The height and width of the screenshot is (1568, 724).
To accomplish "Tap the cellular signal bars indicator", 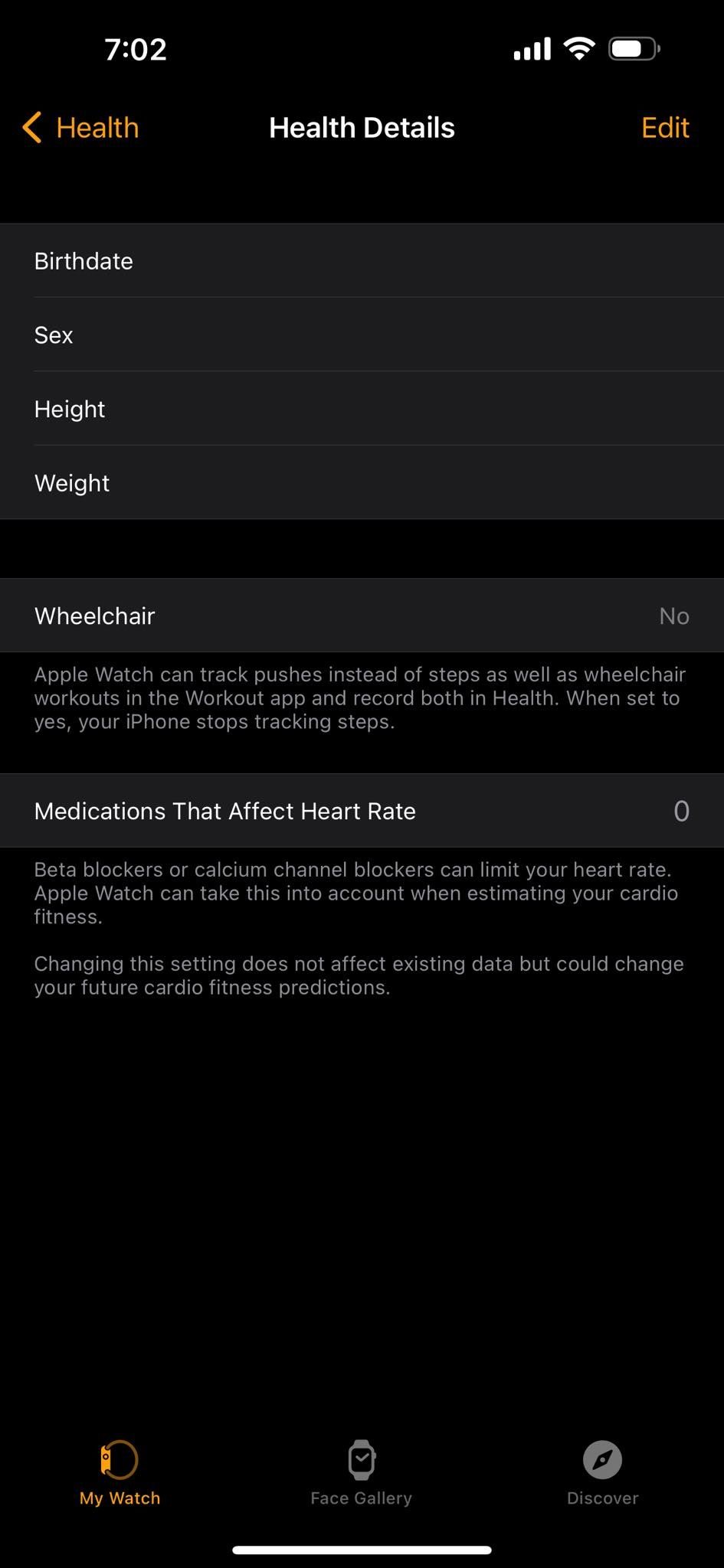I will pos(532,47).
